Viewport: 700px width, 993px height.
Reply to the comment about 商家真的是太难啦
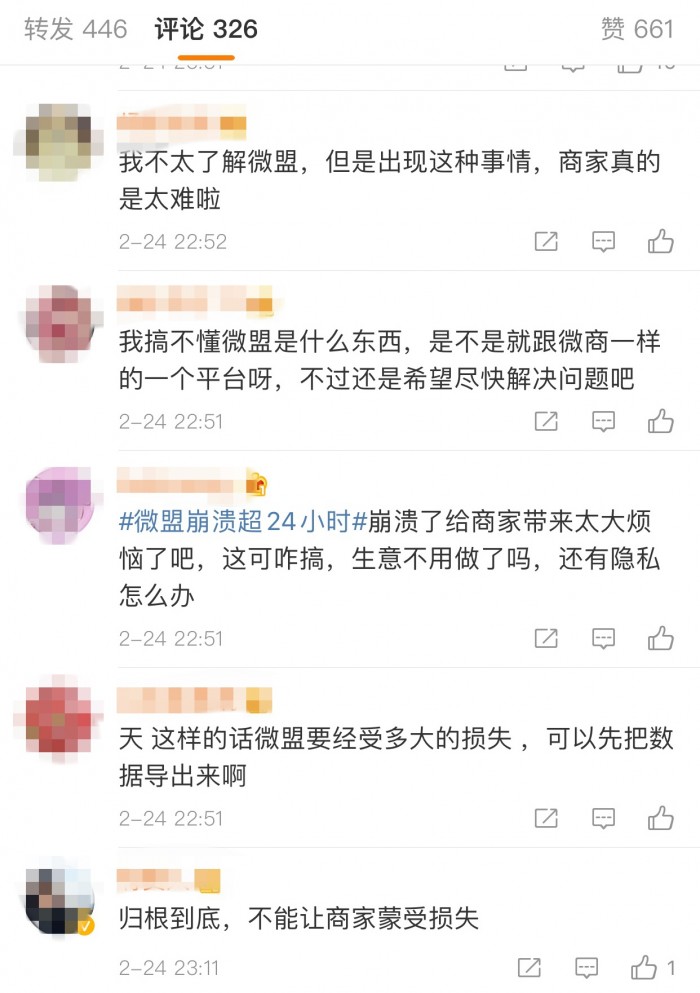pos(603,241)
